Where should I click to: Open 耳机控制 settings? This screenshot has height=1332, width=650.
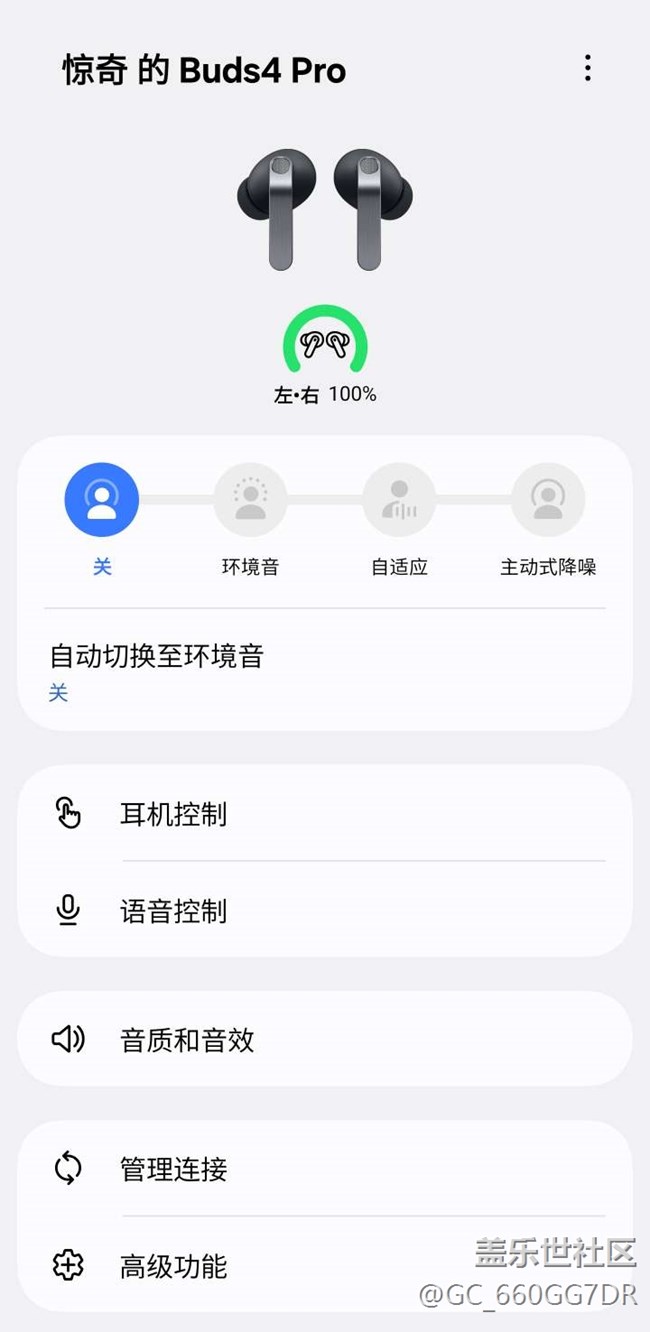(x=324, y=814)
